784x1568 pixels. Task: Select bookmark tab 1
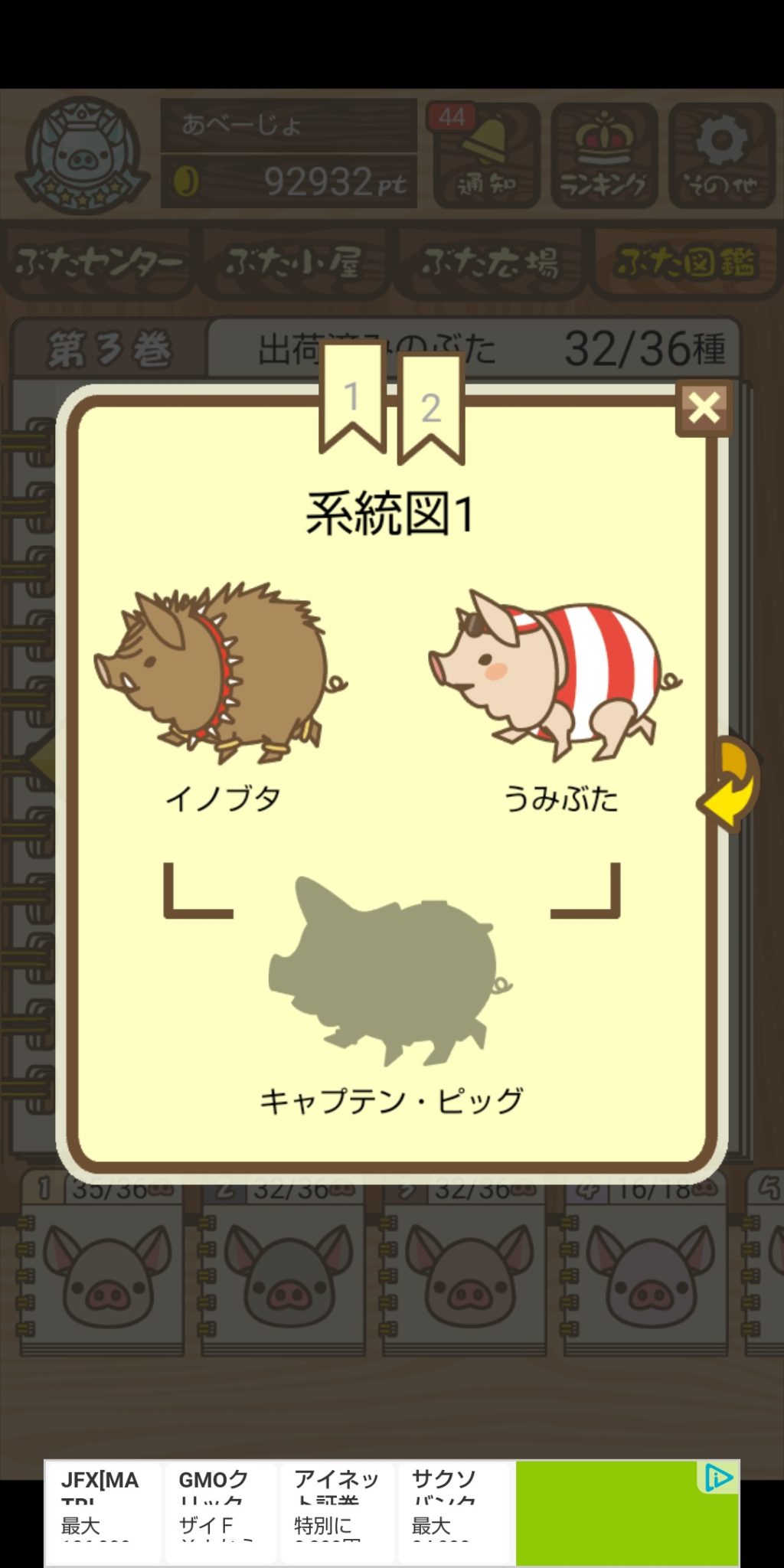pos(352,397)
